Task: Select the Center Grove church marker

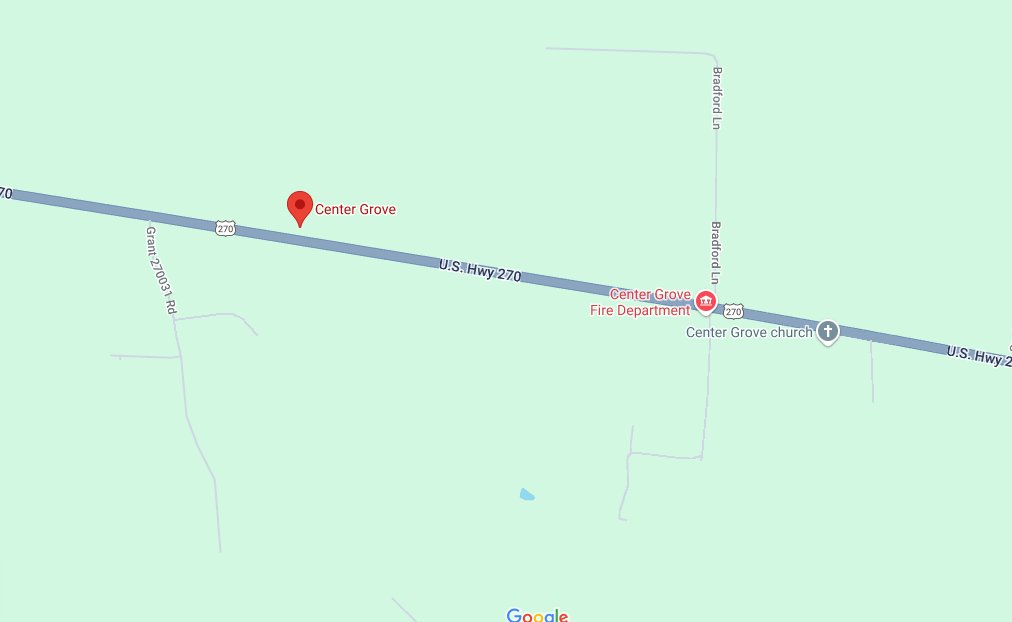Action: pos(828,331)
